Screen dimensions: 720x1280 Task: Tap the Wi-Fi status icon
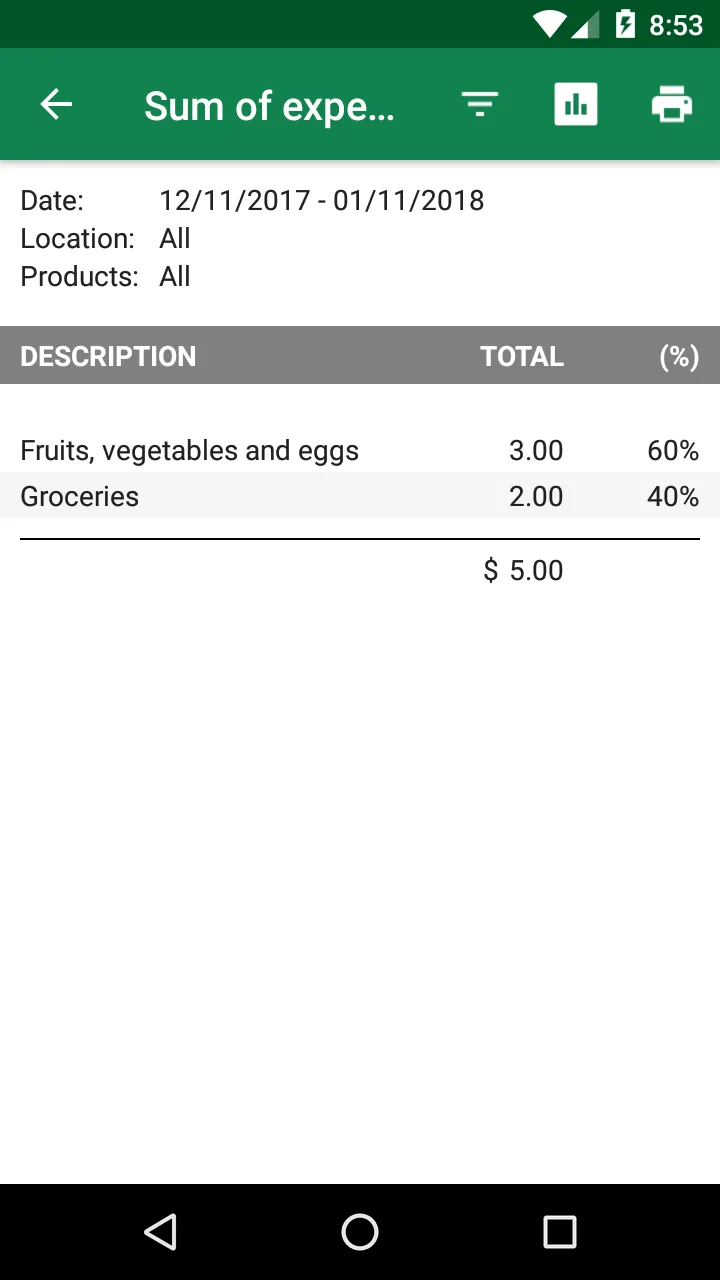[549, 23]
